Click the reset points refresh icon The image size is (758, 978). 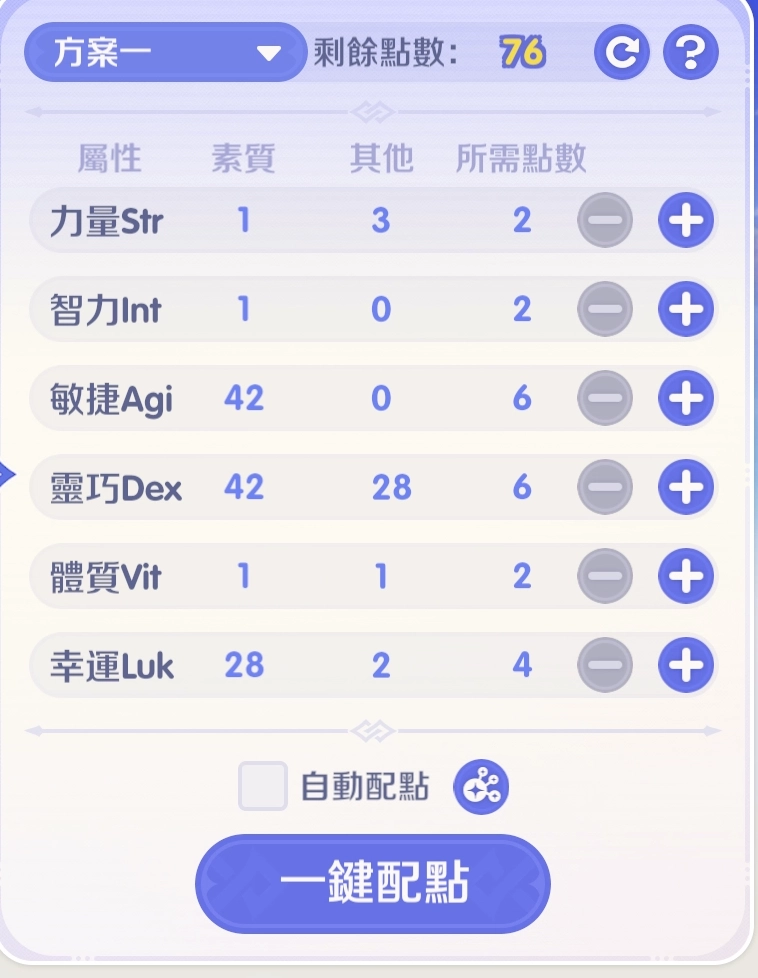(x=621, y=53)
